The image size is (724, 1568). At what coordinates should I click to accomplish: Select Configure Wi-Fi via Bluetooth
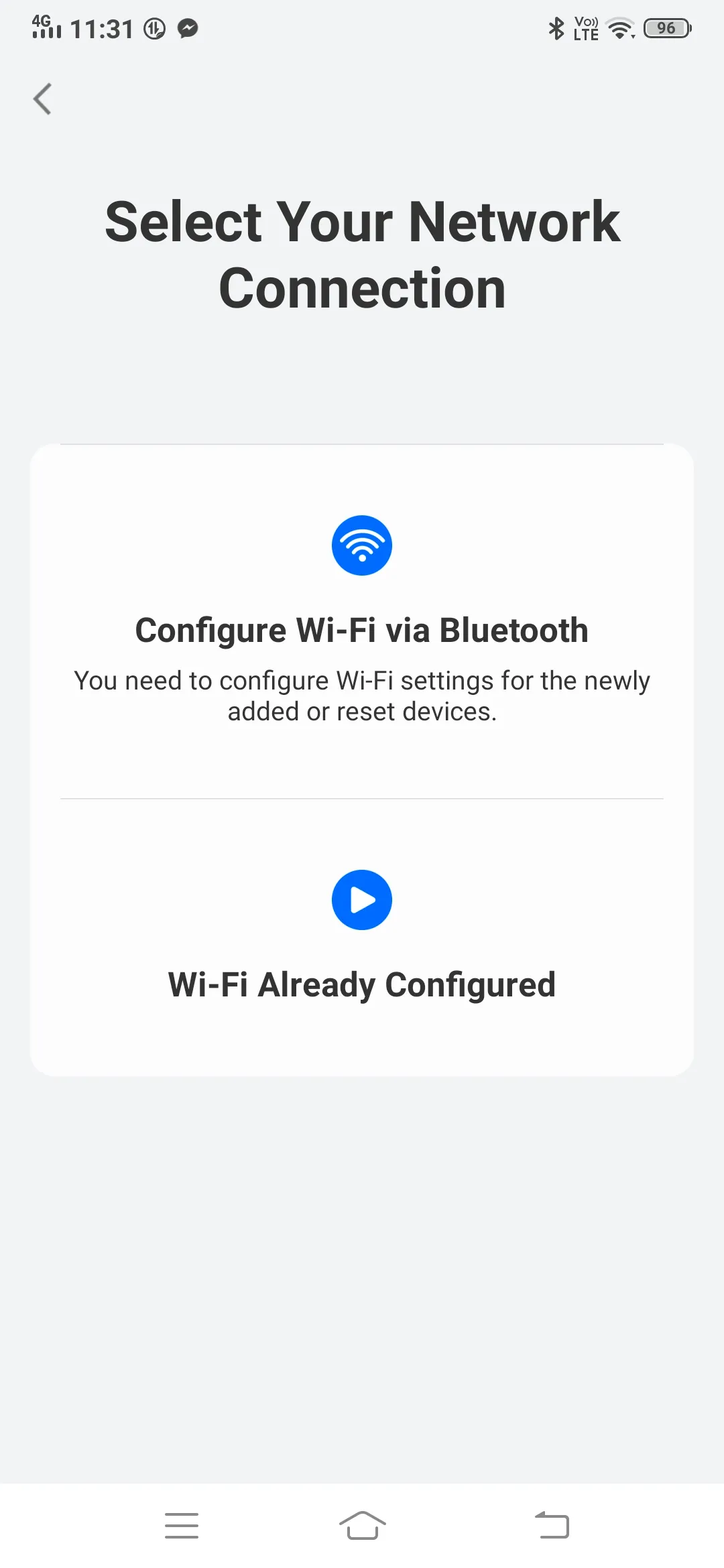[x=362, y=621]
